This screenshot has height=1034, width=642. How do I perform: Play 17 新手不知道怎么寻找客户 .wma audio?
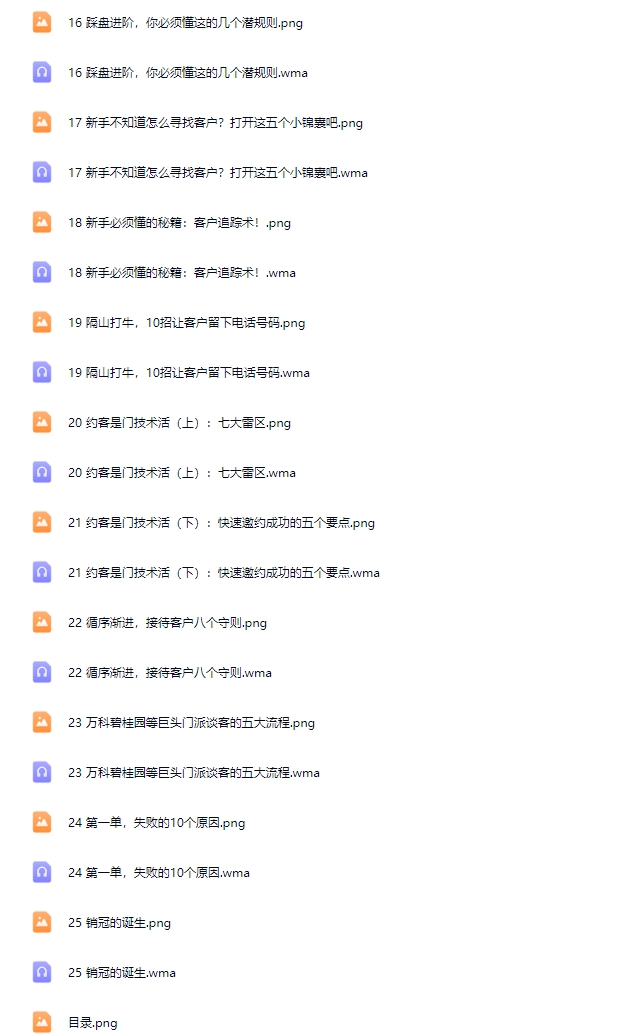point(217,172)
